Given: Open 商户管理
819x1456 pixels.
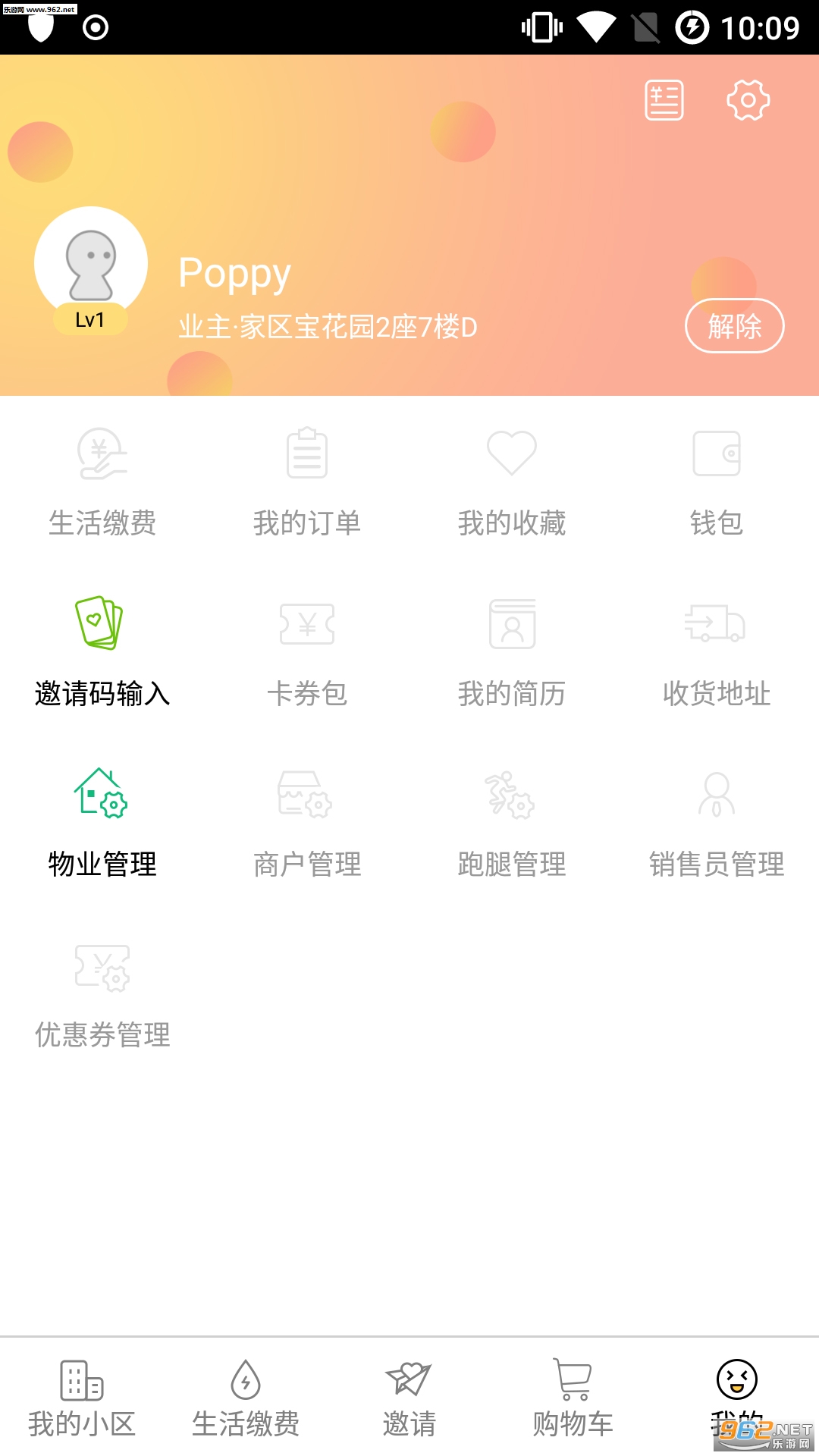Looking at the screenshot, I should pos(307,822).
